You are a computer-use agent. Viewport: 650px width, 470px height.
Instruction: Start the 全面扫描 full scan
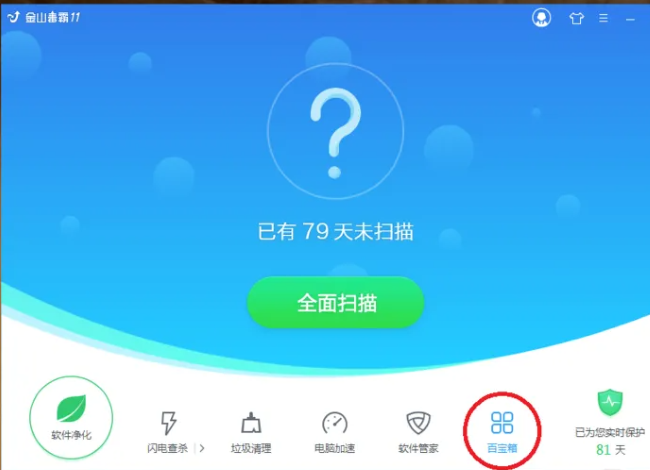click(x=335, y=302)
